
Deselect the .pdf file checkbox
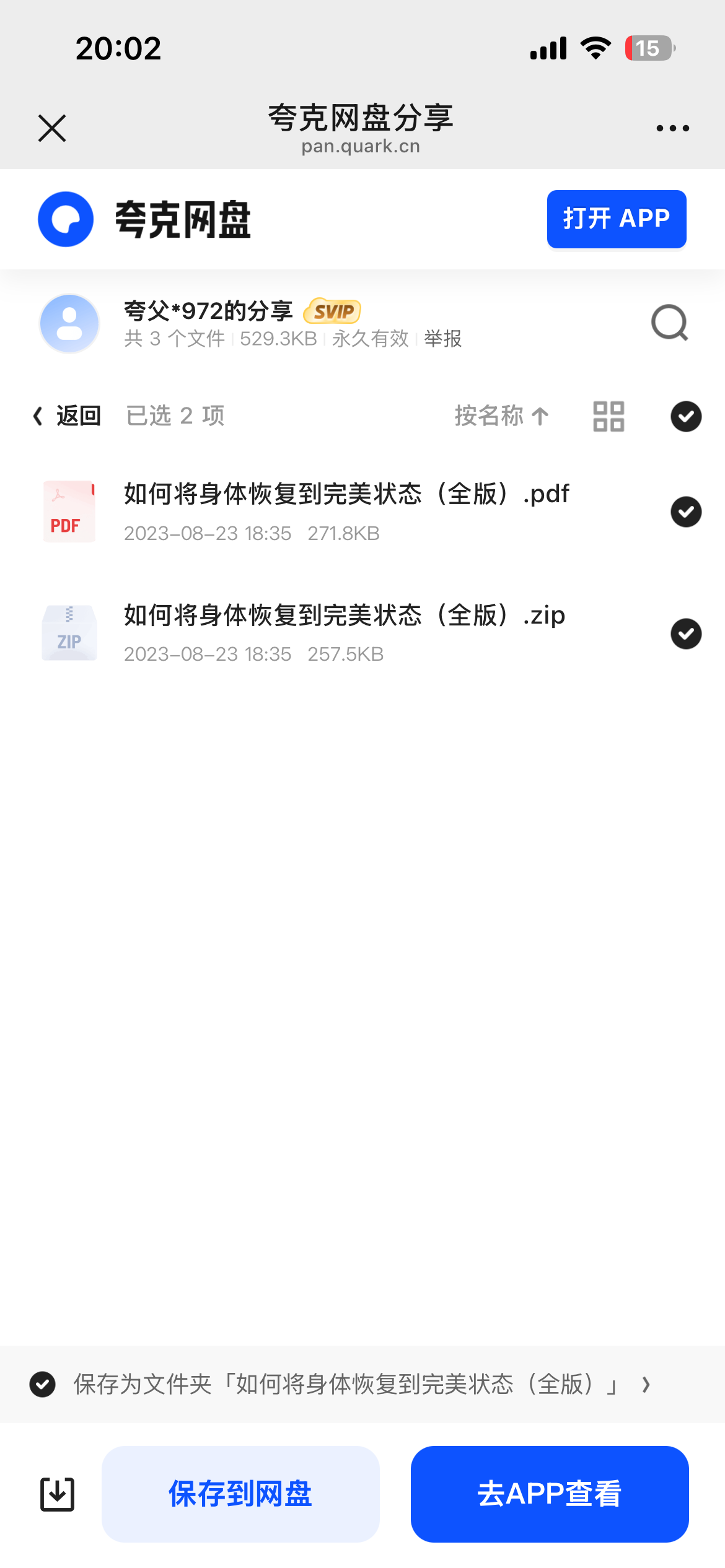[x=686, y=512]
